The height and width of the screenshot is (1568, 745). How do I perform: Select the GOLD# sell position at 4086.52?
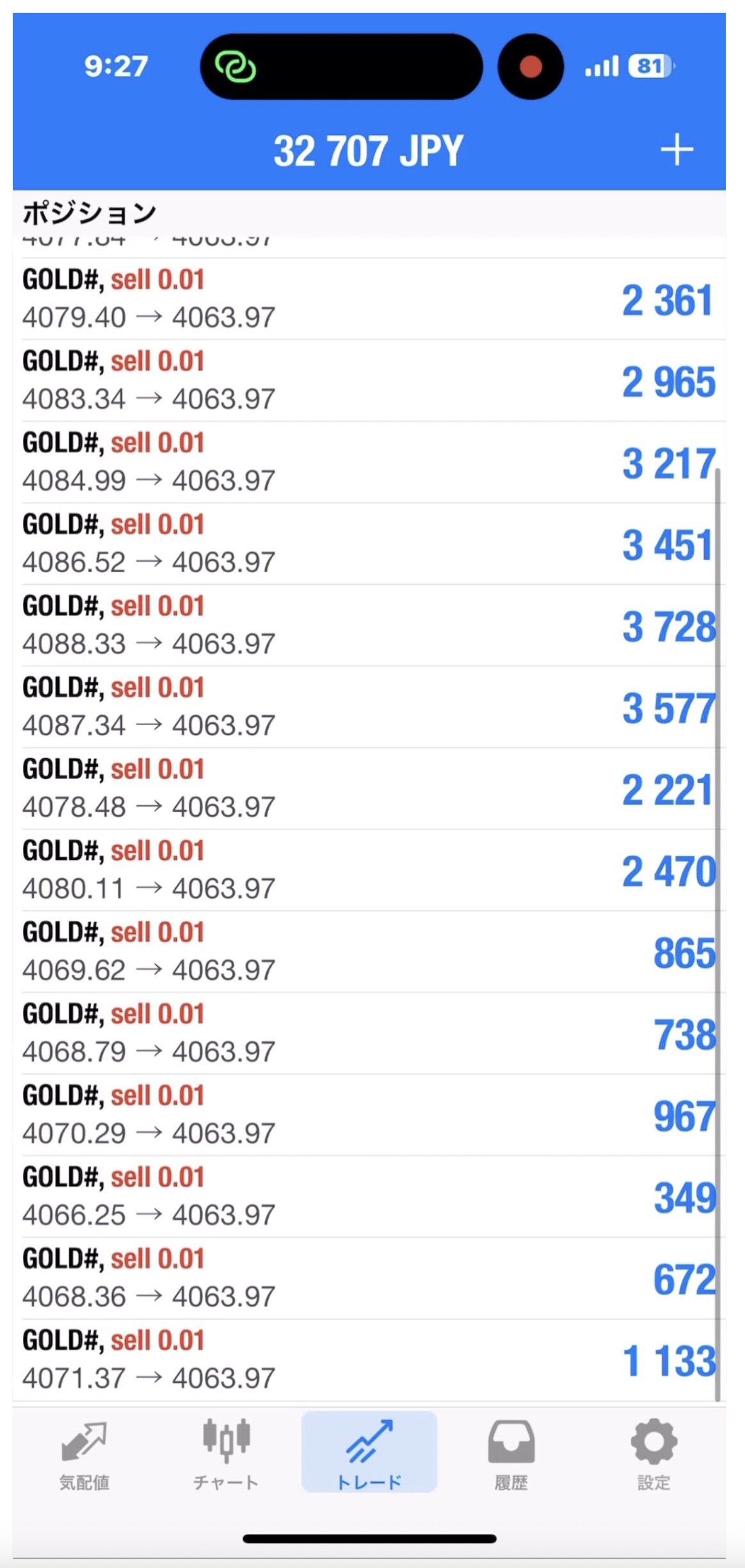coord(369,544)
